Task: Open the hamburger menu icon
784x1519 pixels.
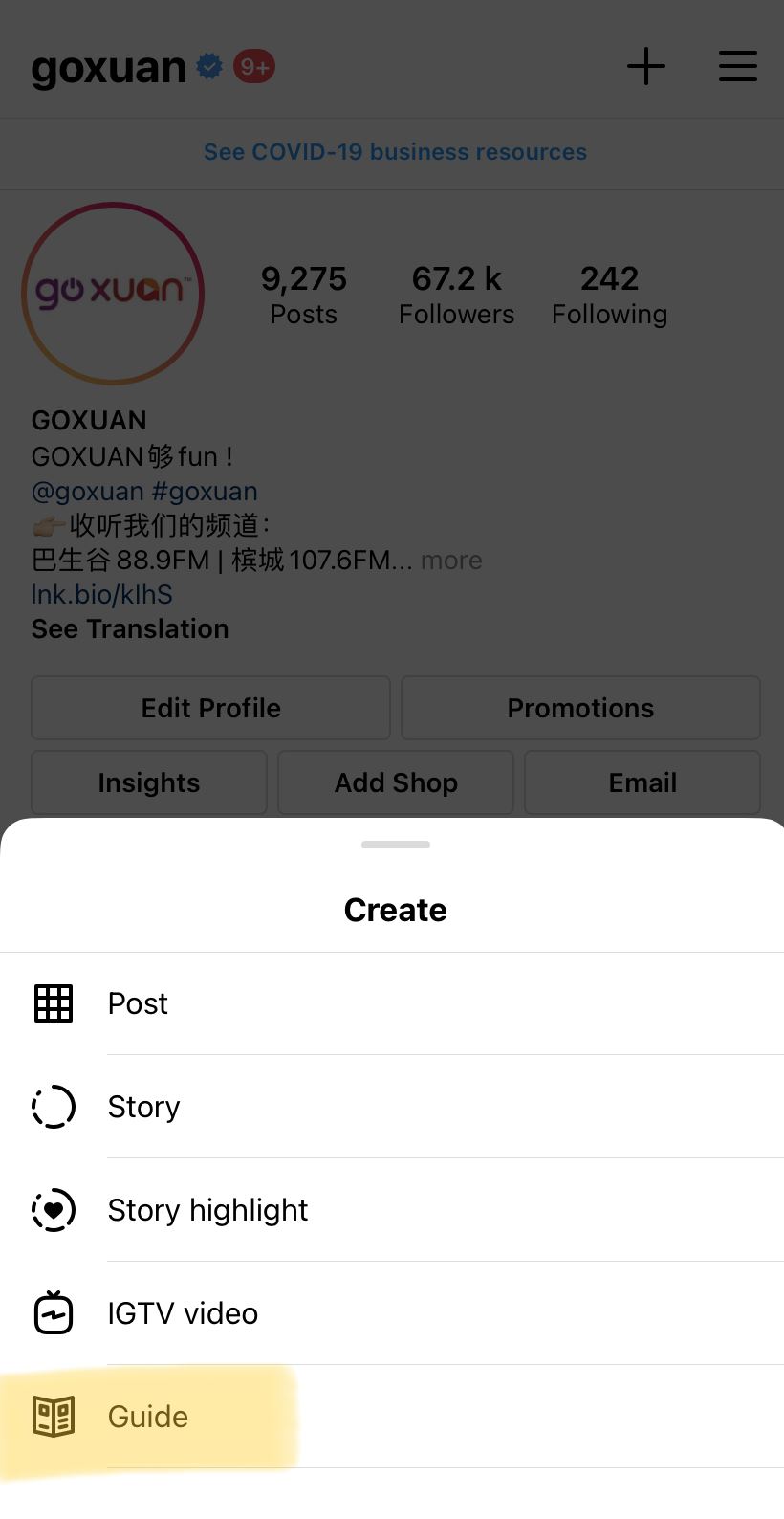Action: 737,66
